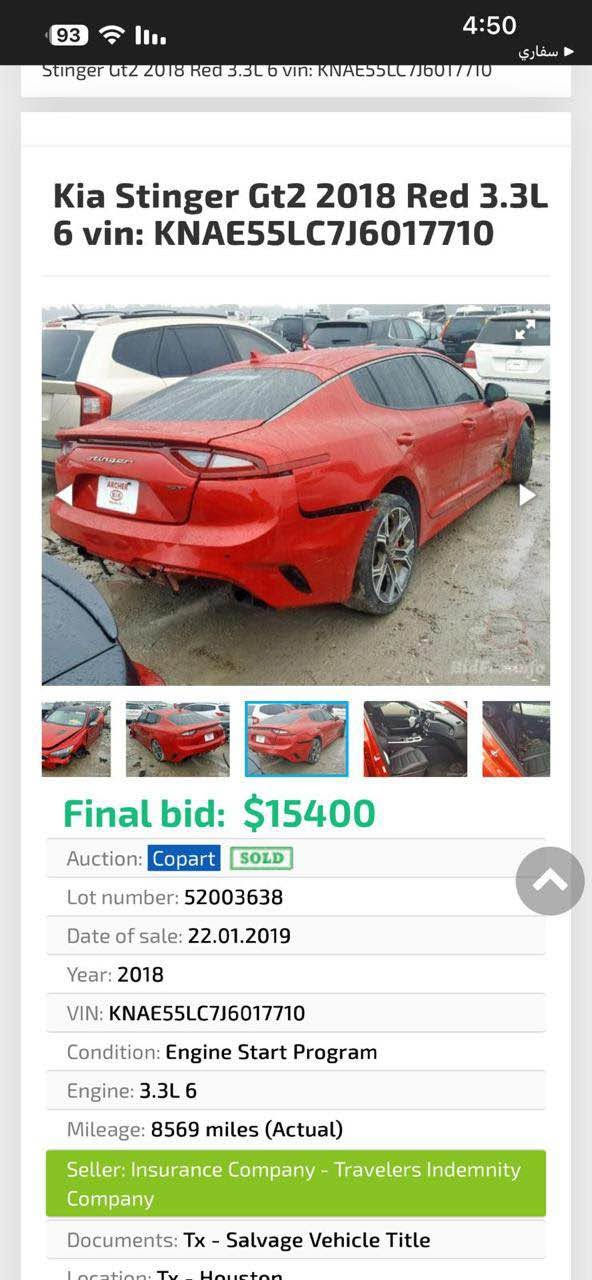Image resolution: width=592 pixels, height=1280 pixels.
Task: Expand the main car photo to fullscreen
Action: 524,330
